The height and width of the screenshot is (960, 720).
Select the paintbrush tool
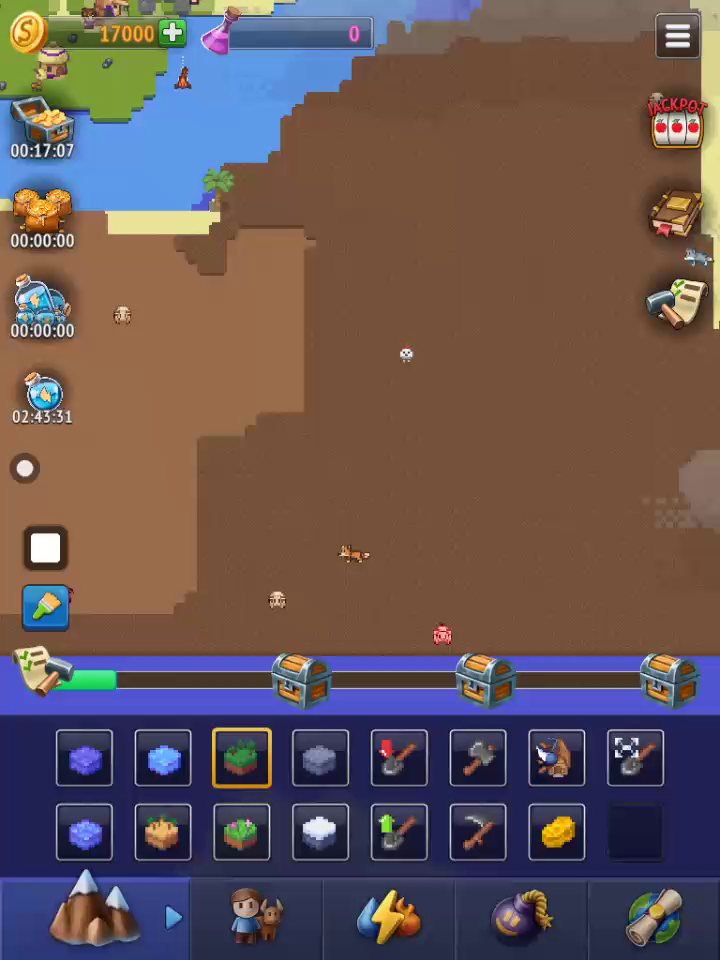pos(46,607)
